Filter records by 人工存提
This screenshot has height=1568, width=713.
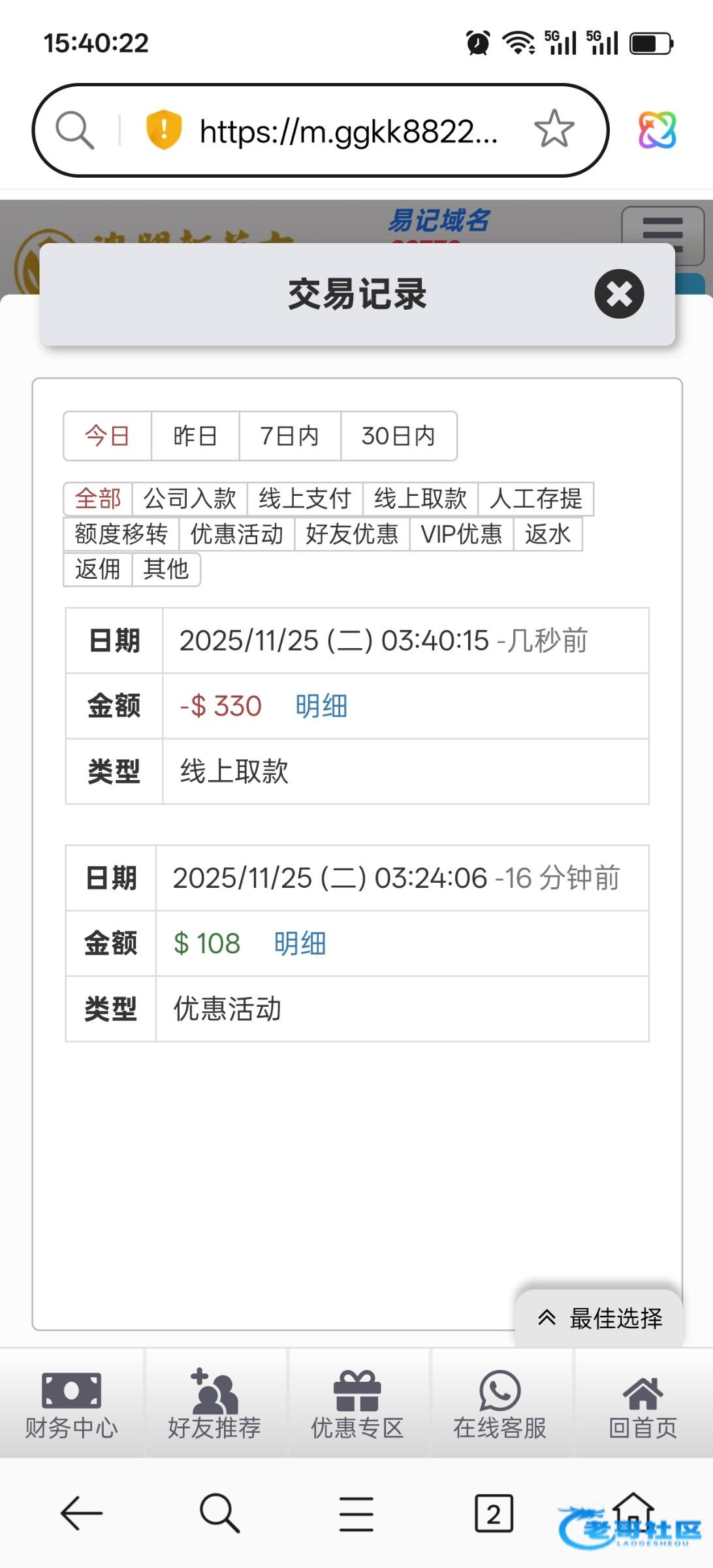pyautogui.click(x=535, y=499)
